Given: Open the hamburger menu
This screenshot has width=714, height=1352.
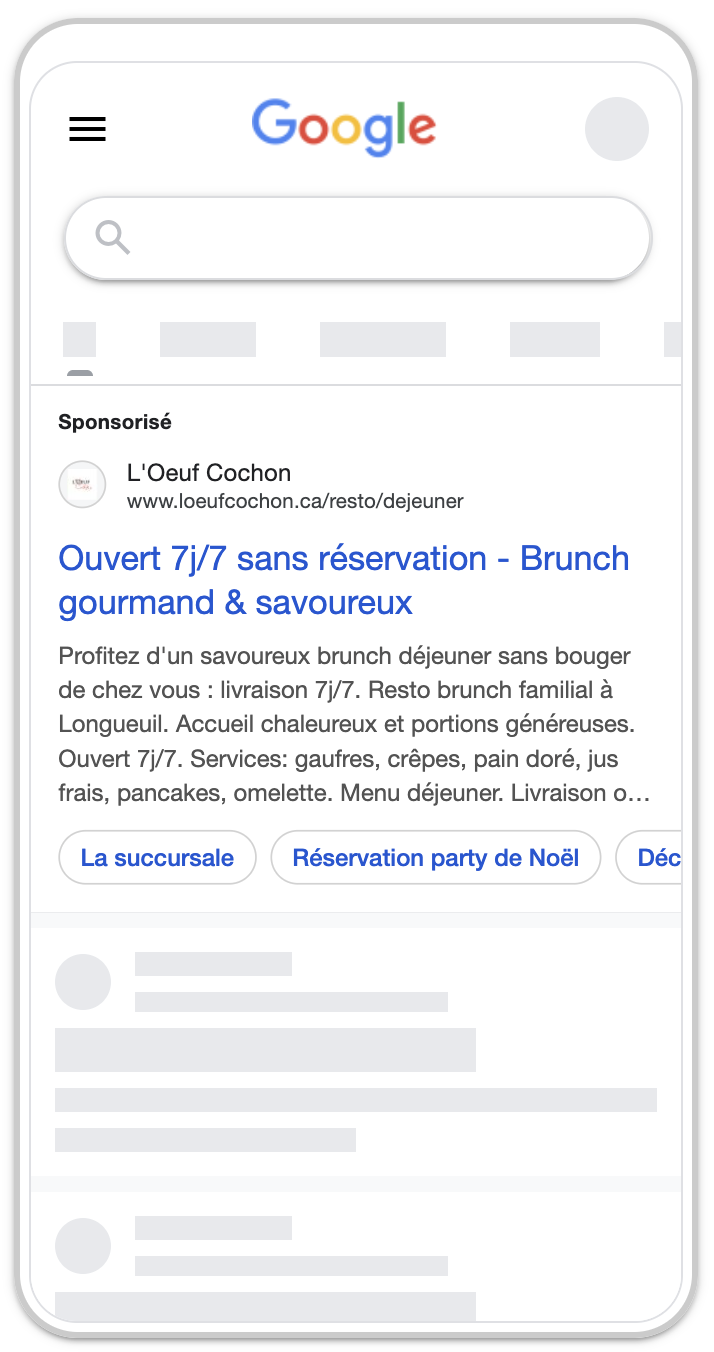Looking at the screenshot, I should click(x=87, y=129).
